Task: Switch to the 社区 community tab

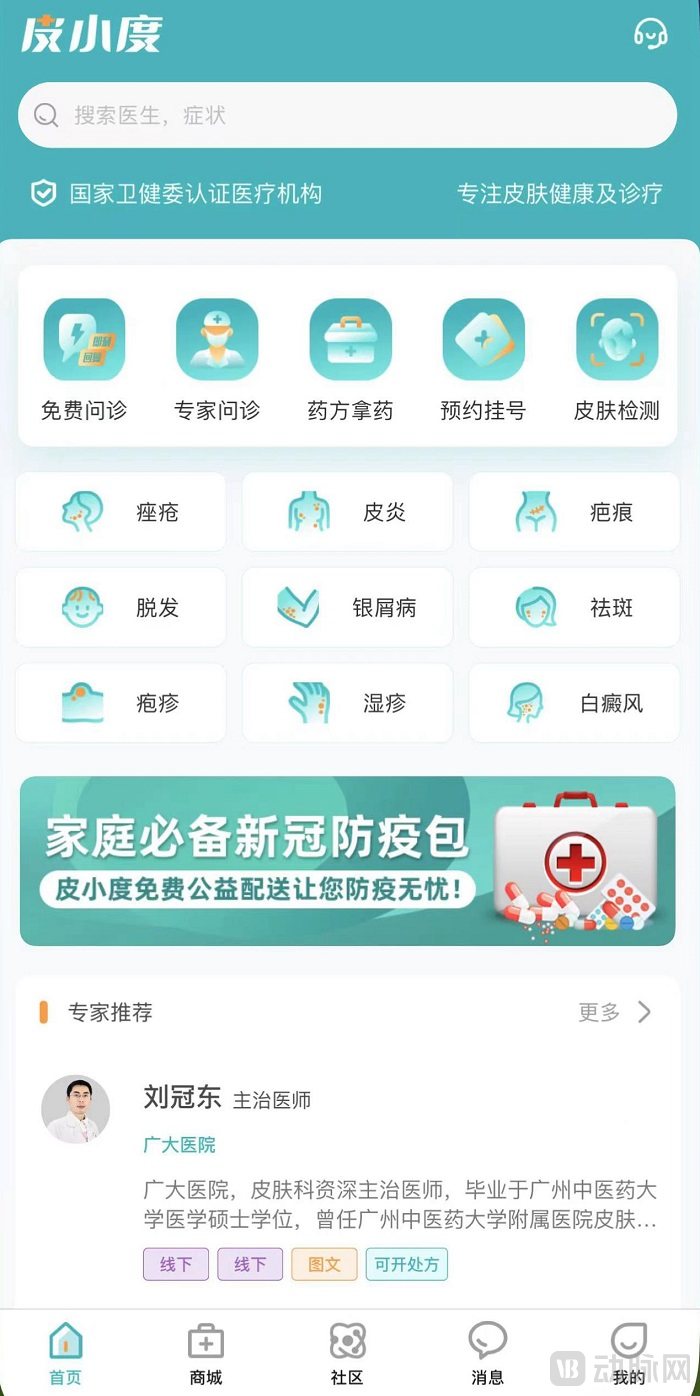Action: tap(347, 1354)
